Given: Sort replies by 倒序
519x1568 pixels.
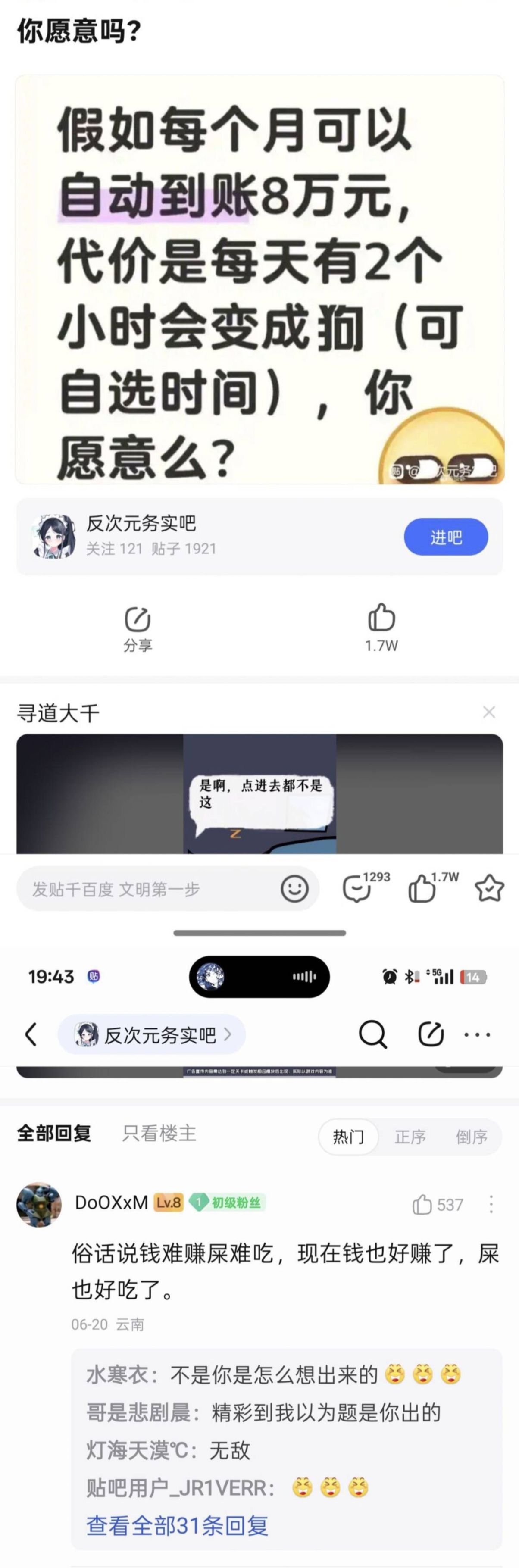Looking at the screenshot, I should click(472, 1137).
